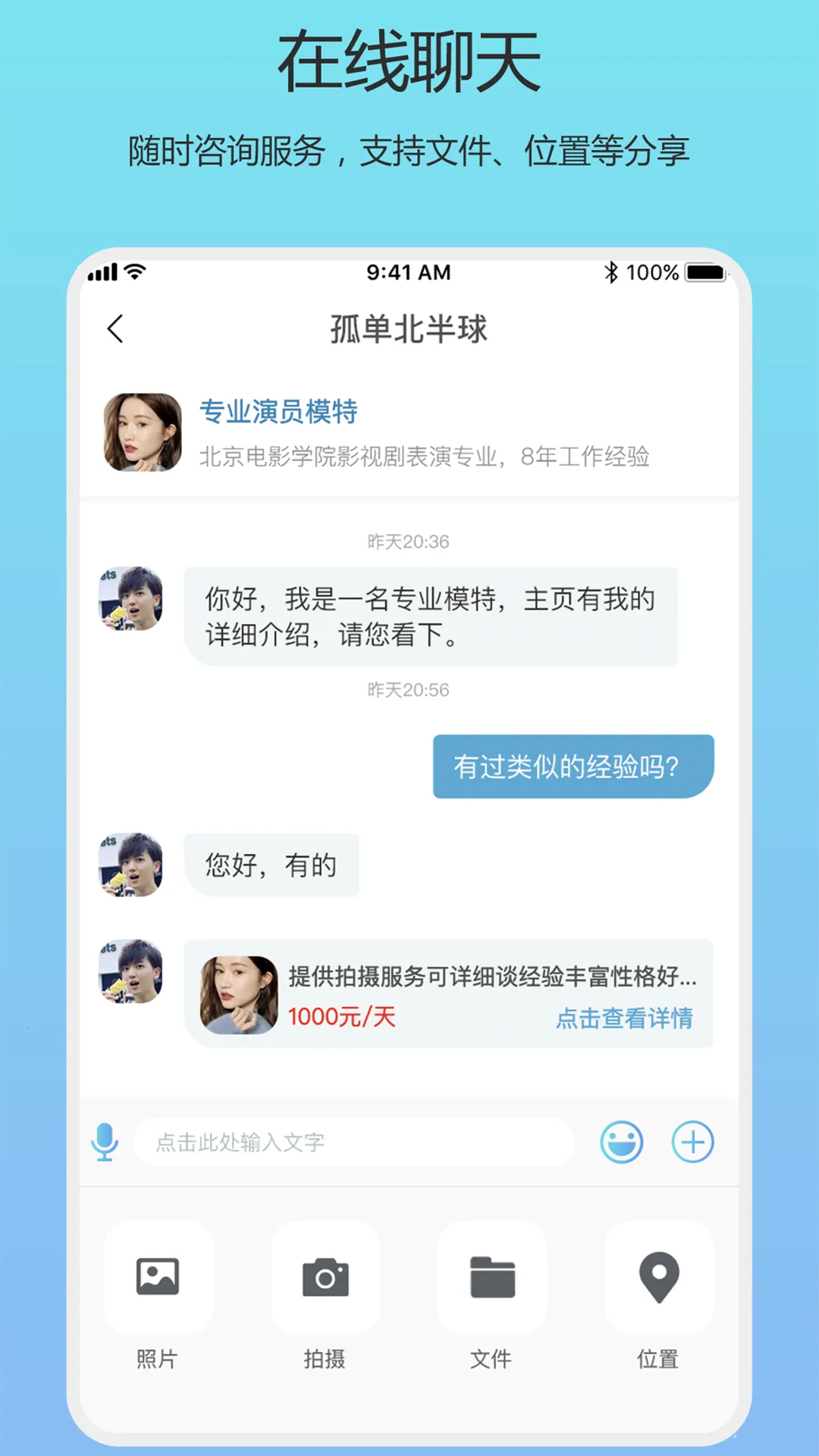Tap the back arrow to leave chat
819x1456 pixels.
115,329
